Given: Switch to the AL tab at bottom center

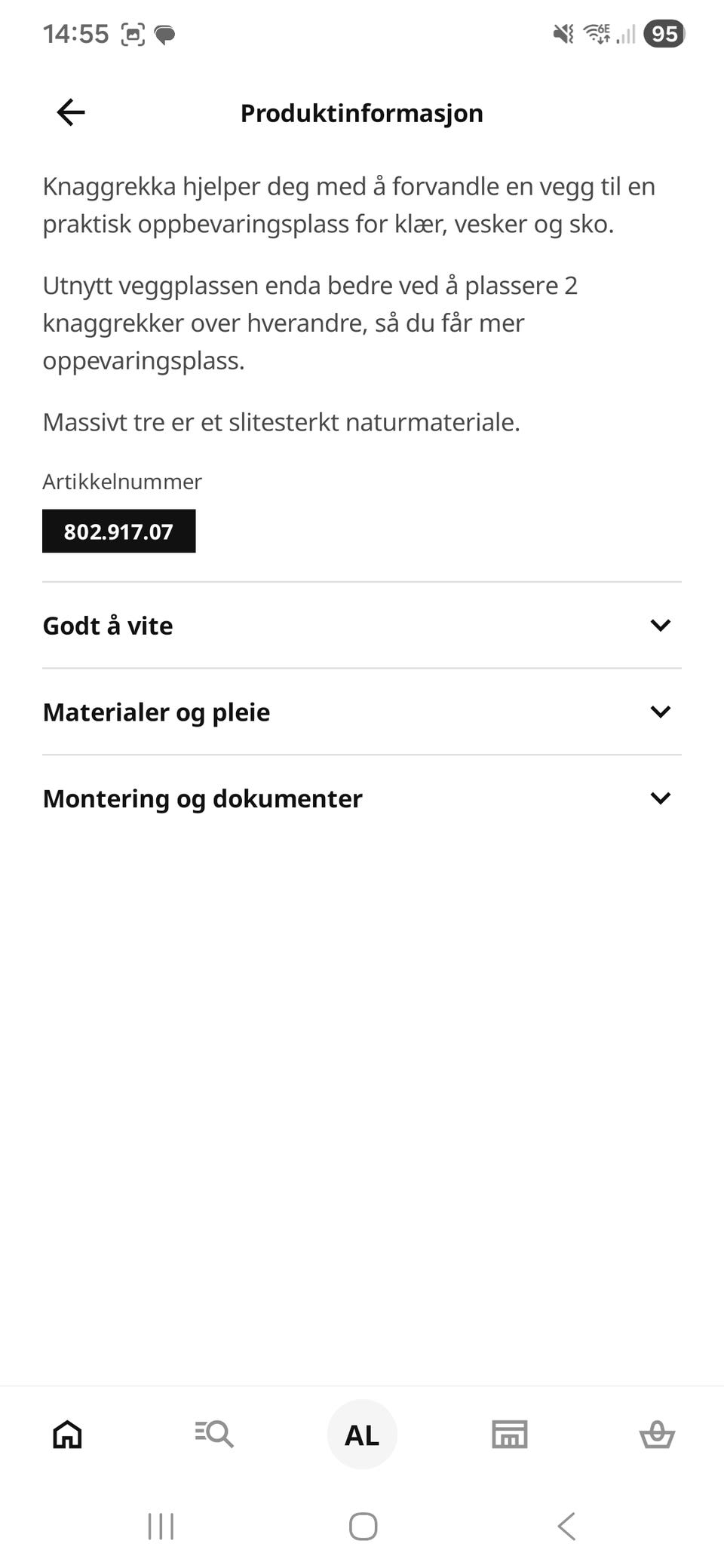Looking at the screenshot, I should (x=361, y=1435).
